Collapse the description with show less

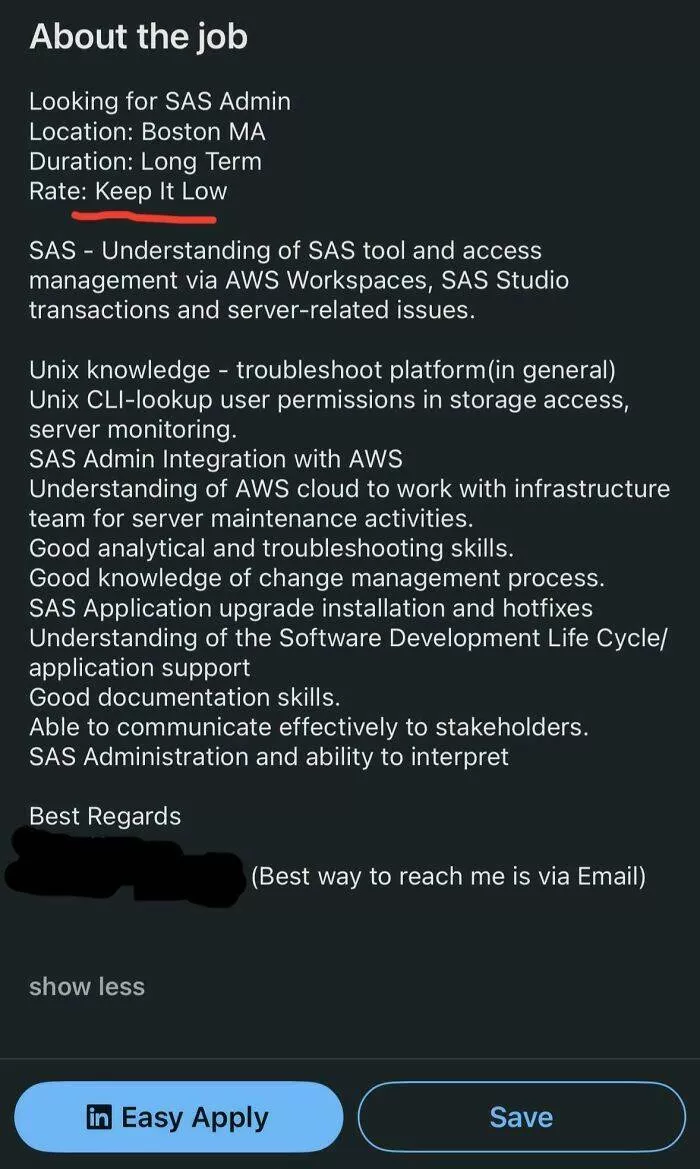[x=87, y=986]
